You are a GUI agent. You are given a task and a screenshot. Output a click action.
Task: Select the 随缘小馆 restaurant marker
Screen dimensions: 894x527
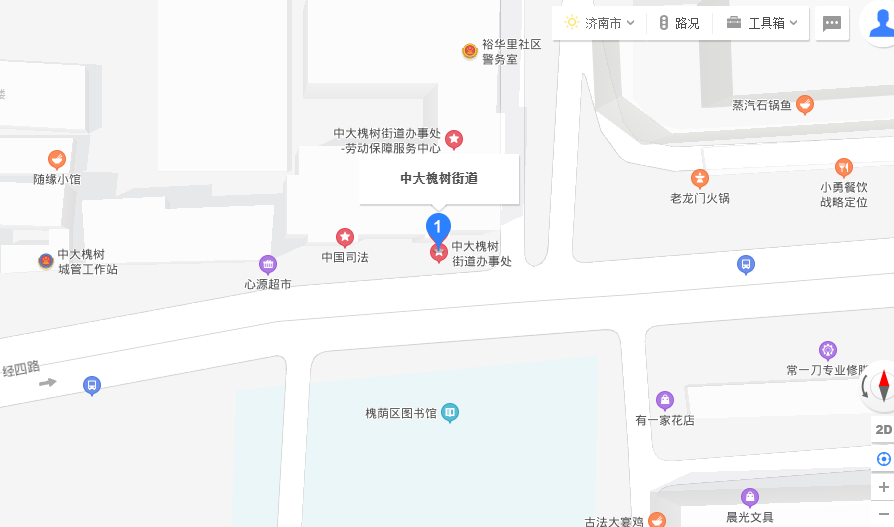tap(57, 159)
